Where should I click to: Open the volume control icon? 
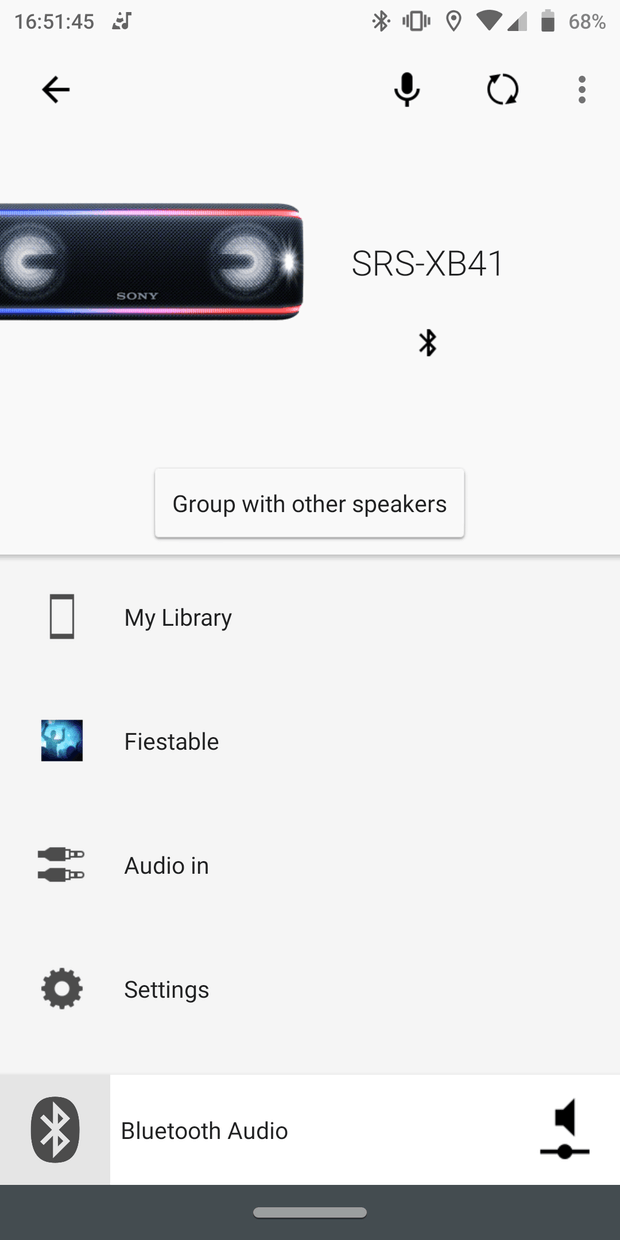click(565, 1130)
